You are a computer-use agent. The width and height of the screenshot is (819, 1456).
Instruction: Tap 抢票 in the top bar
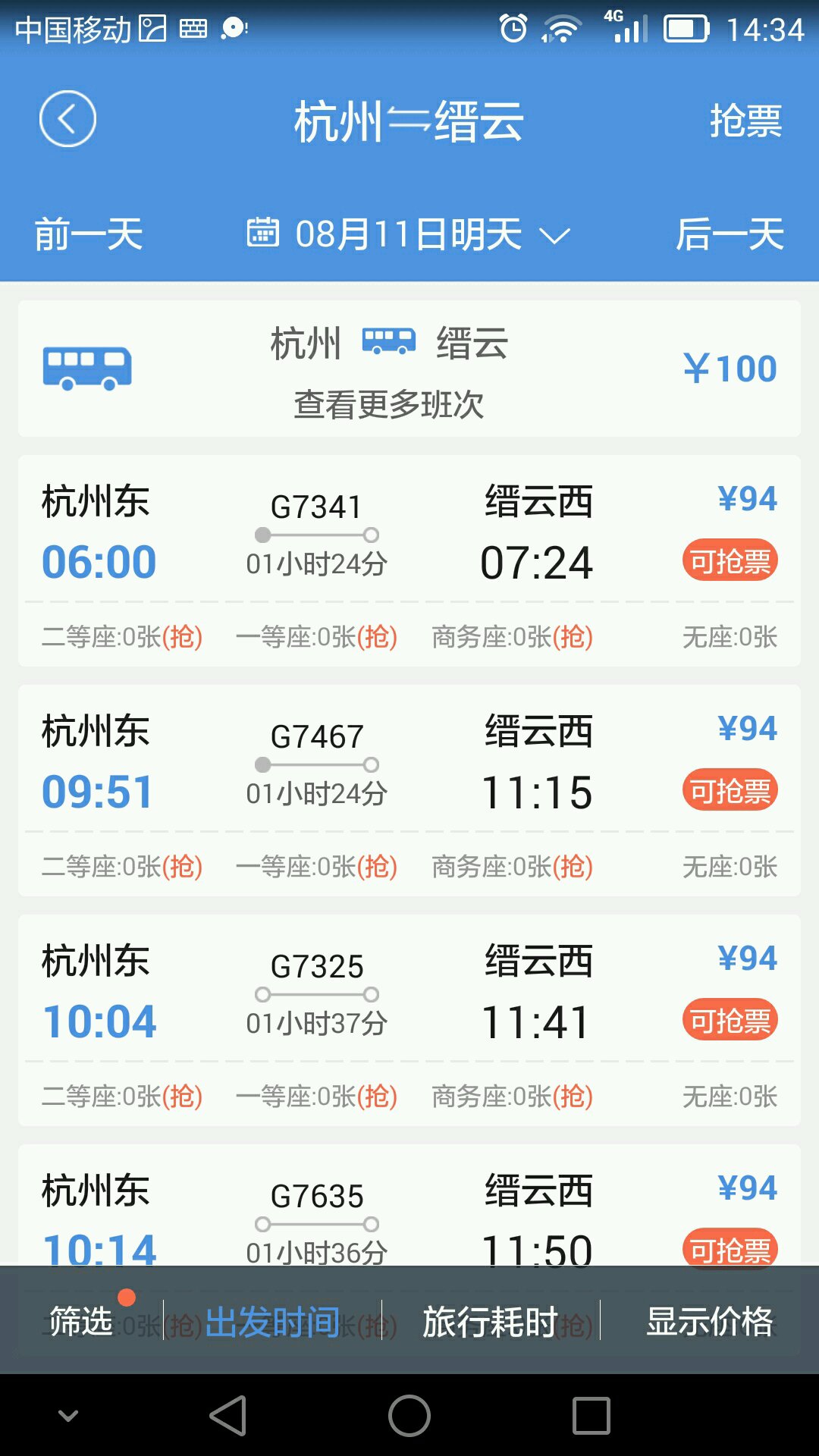[745, 121]
